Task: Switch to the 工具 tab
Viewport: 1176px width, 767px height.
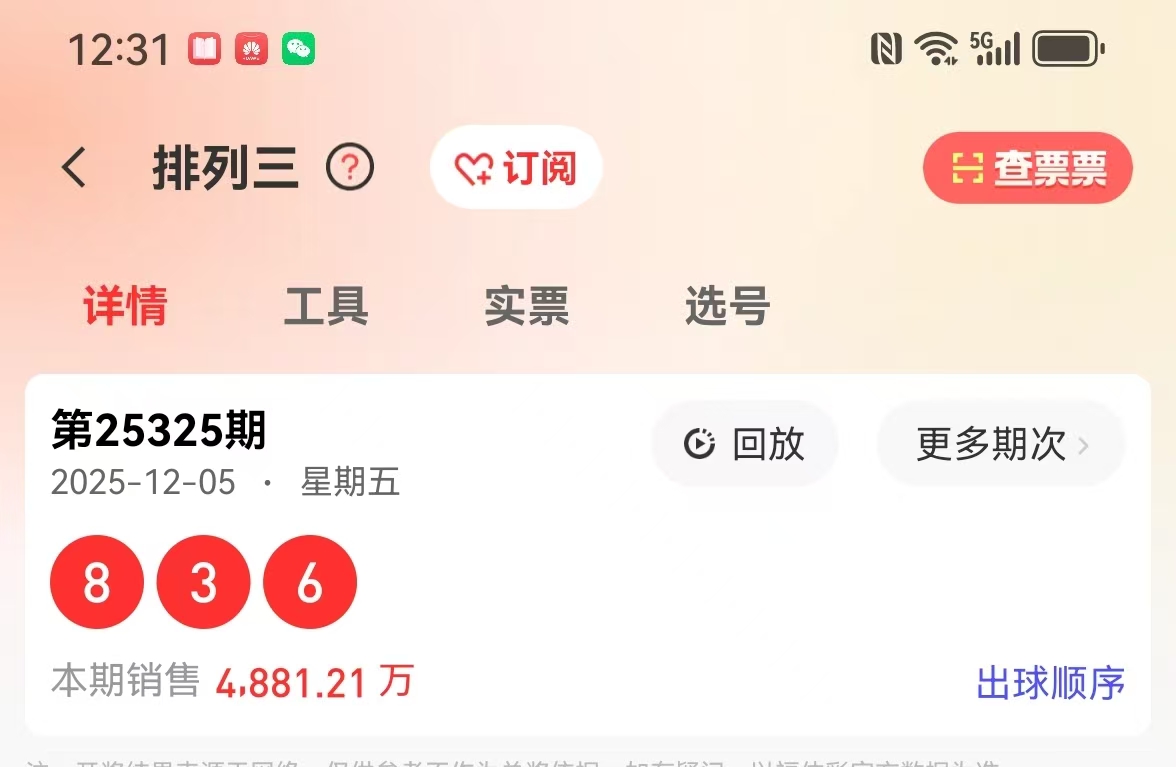Action: tap(326, 306)
